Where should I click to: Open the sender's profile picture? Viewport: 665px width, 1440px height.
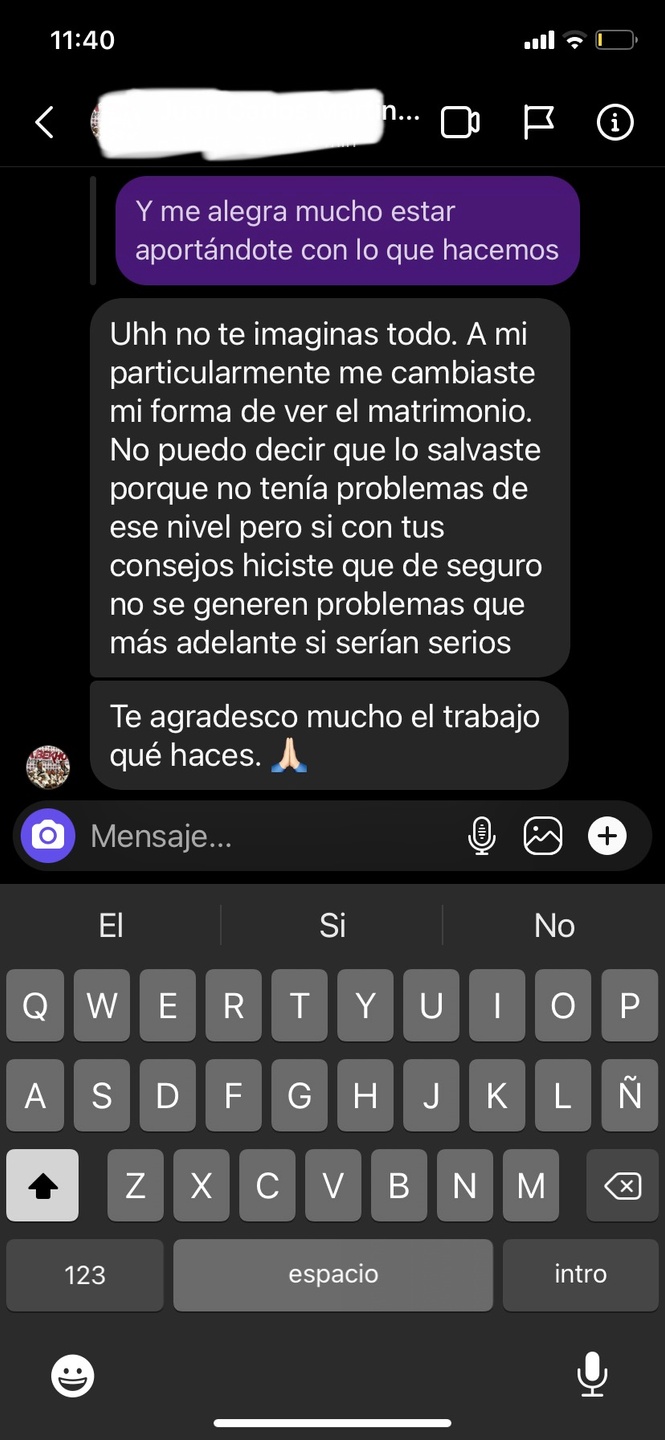[x=47, y=766]
